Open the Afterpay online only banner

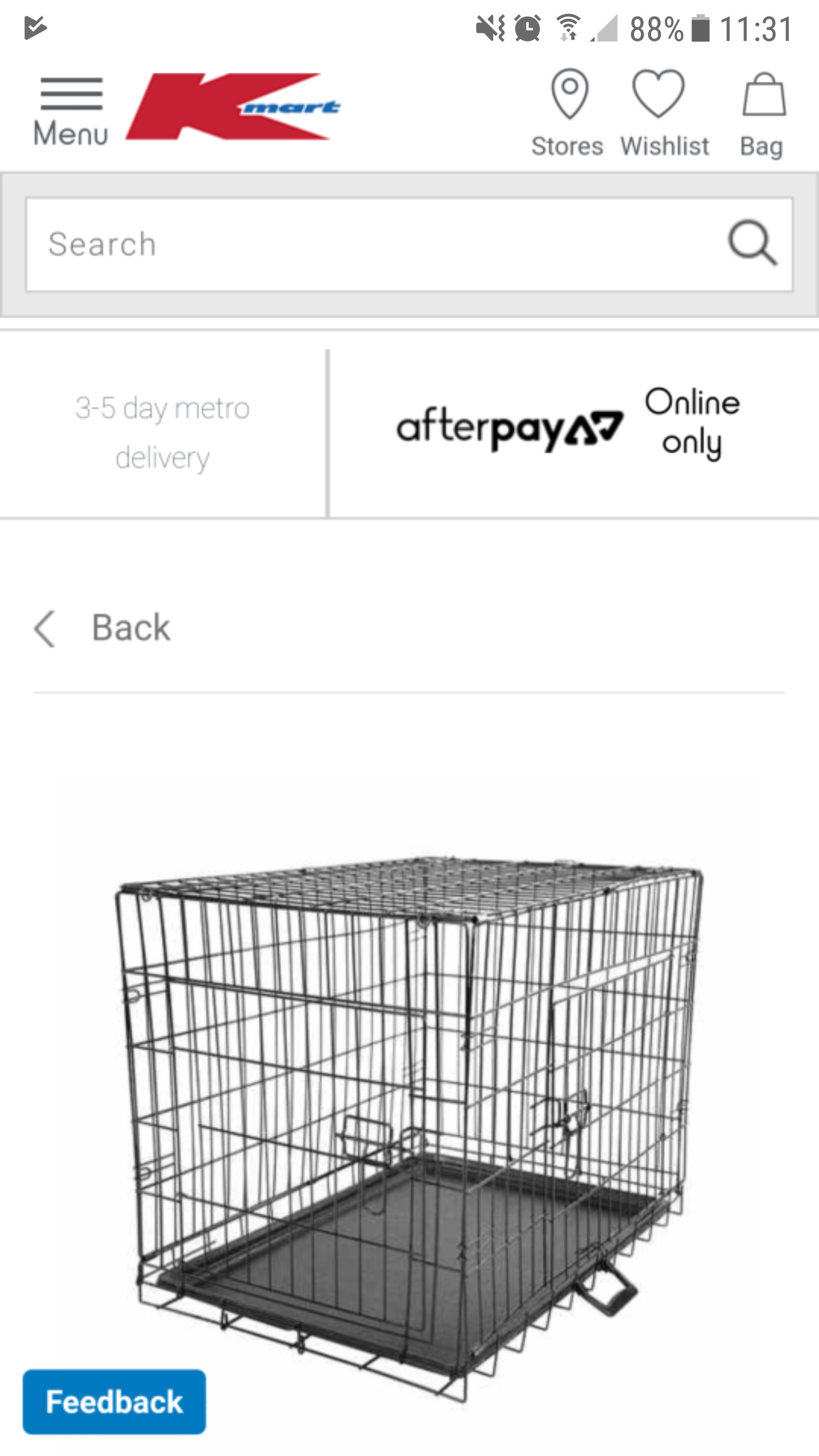coord(569,425)
